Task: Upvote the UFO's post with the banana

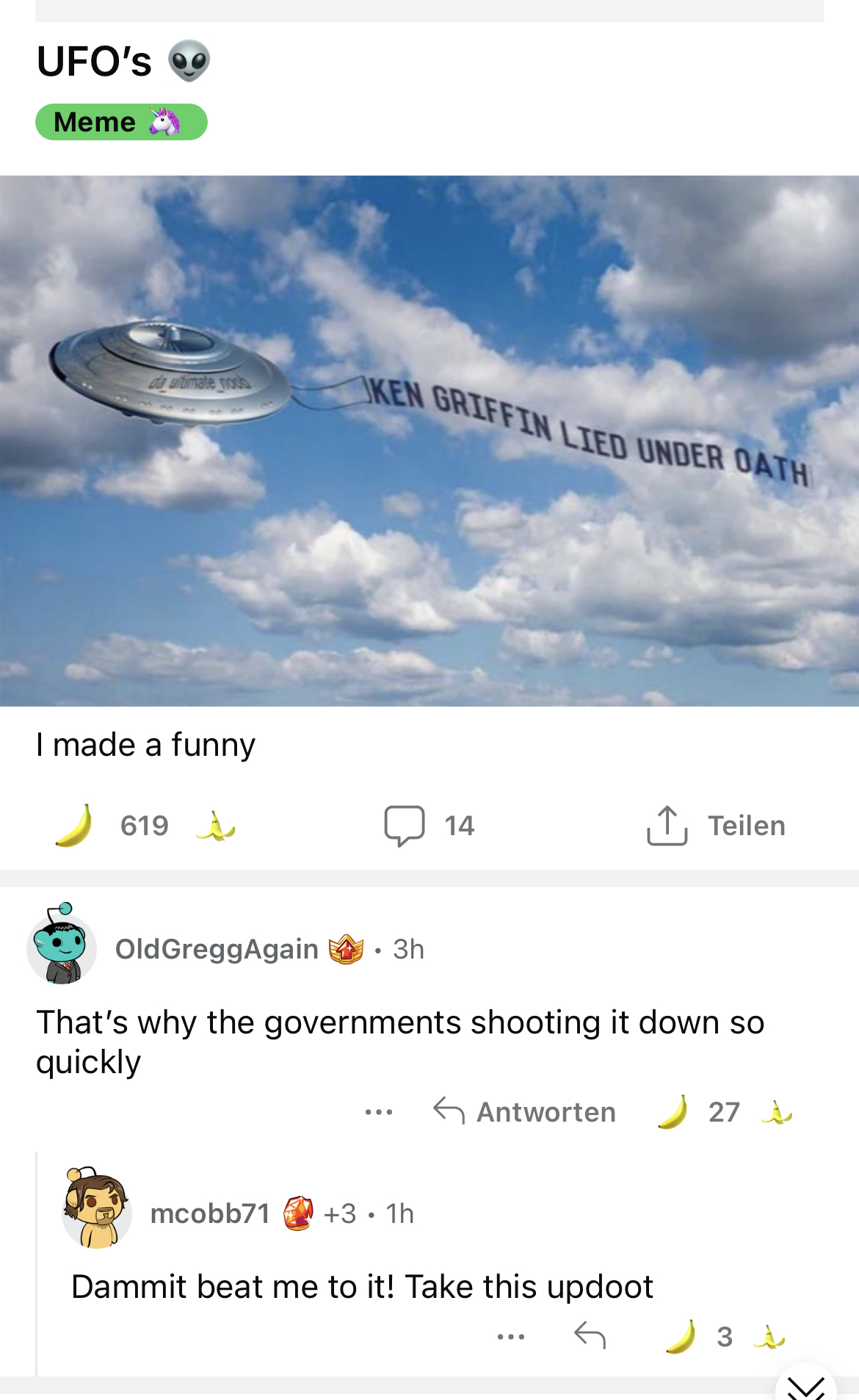Action: pyautogui.click(x=74, y=826)
